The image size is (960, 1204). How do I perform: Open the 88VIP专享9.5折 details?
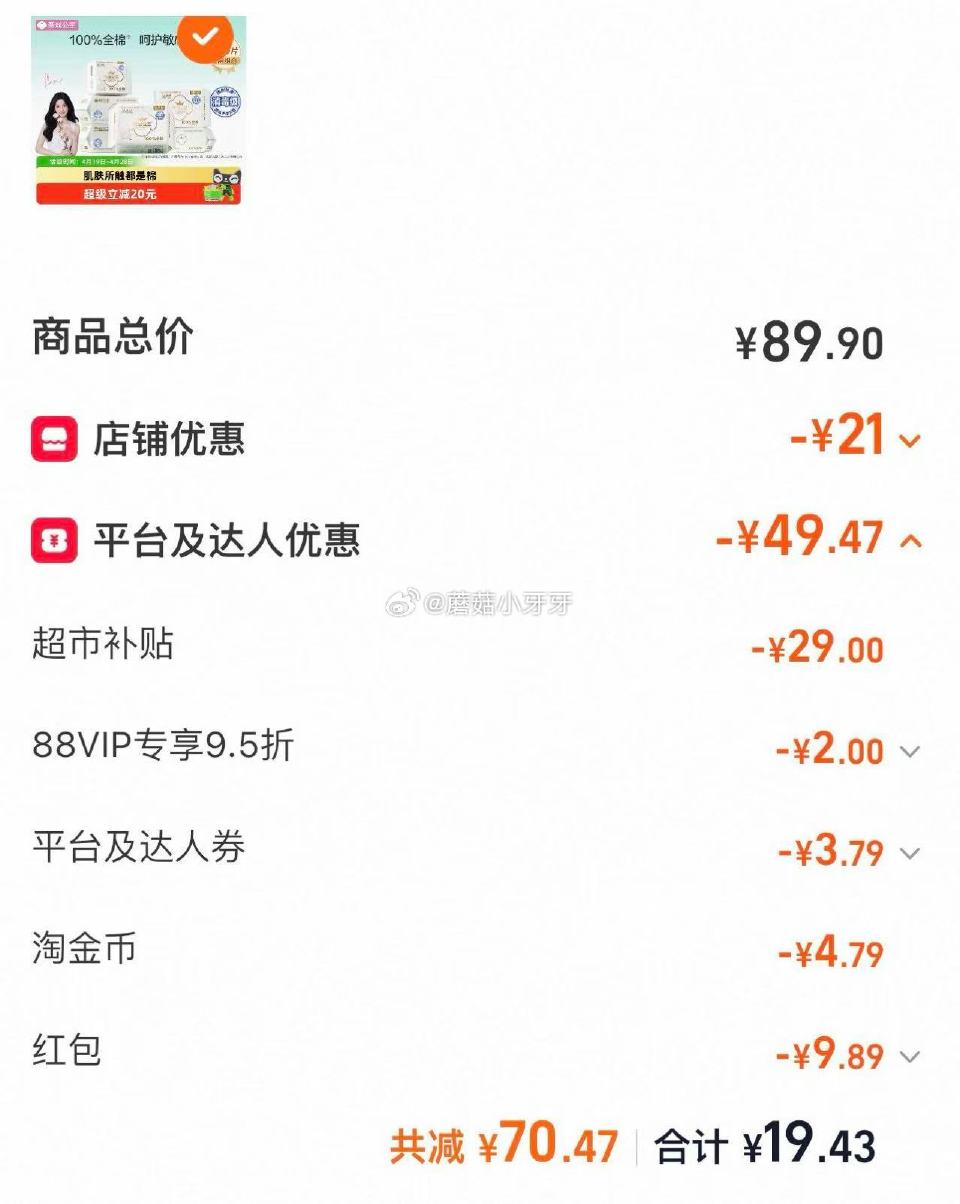(908, 751)
